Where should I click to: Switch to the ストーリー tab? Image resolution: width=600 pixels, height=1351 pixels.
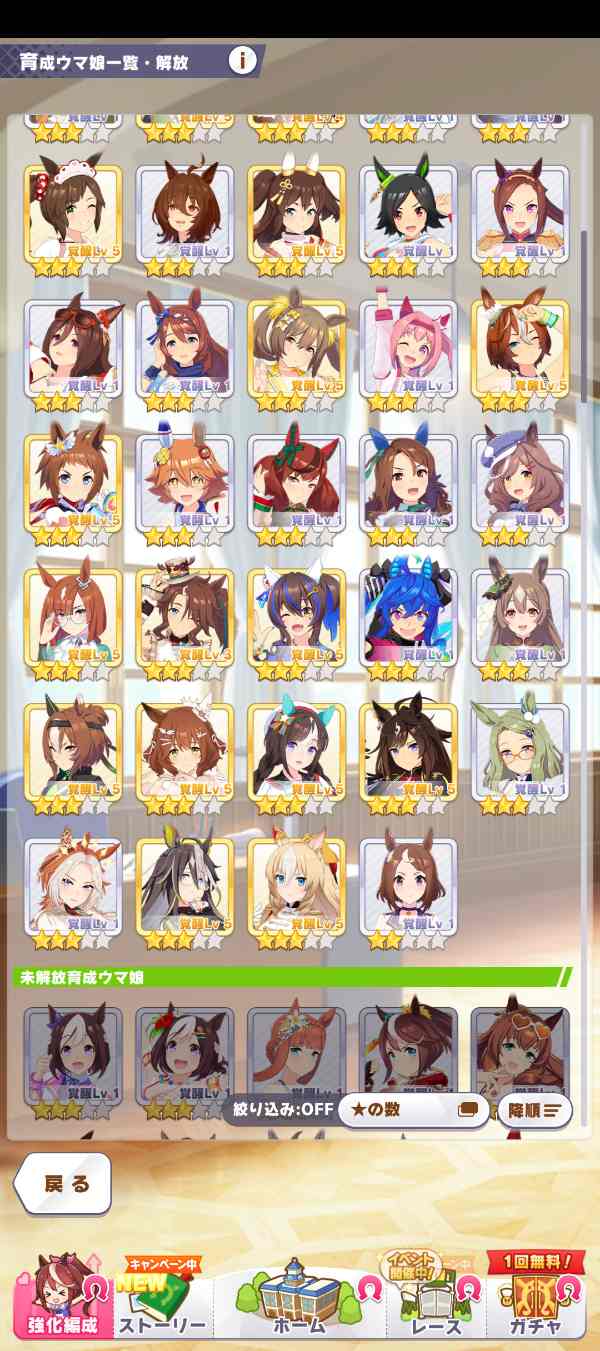164,1300
